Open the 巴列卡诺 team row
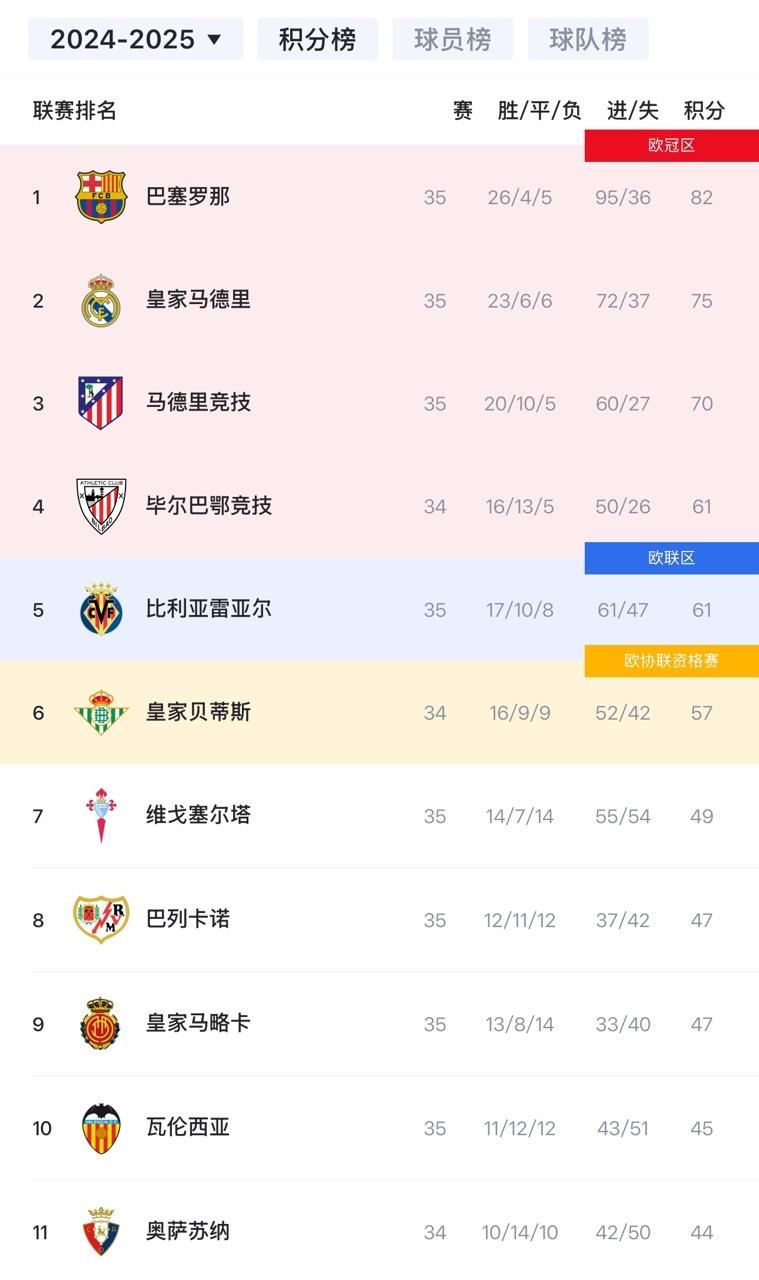This screenshot has width=759, height=1280. pos(379,920)
